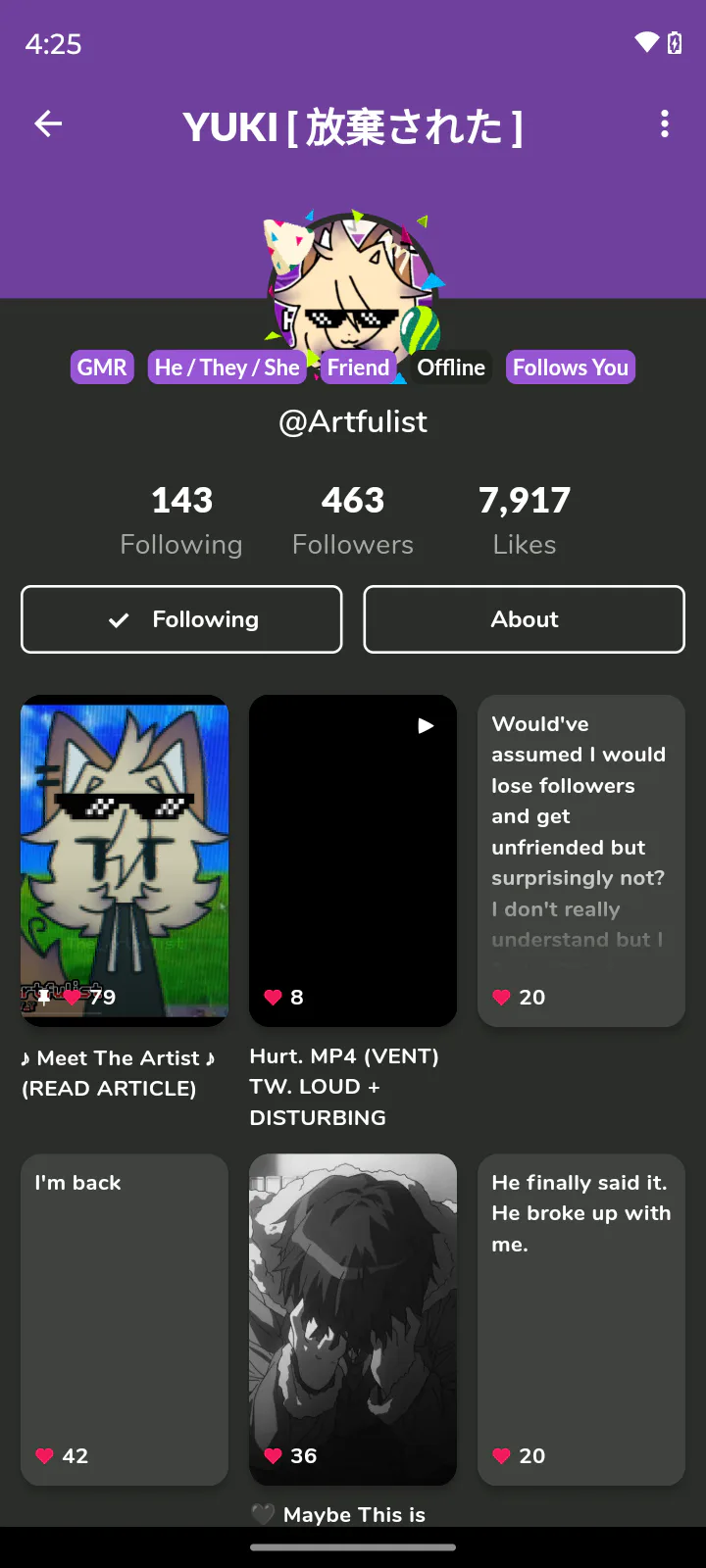The image size is (706, 1568).
Task: Open the Hurt. MP4 (VENT) video post
Action: pyautogui.click(x=353, y=860)
